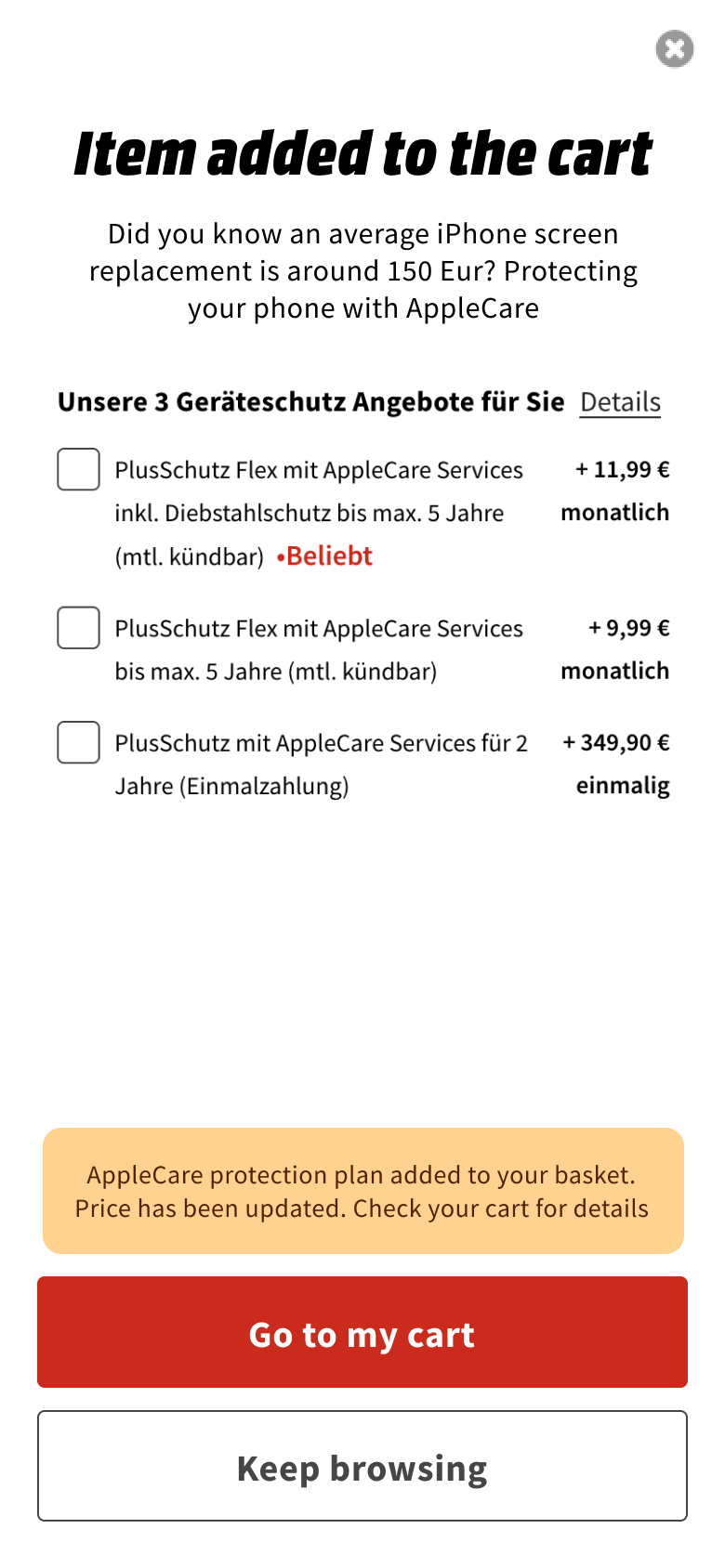Image resolution: width=725 pixels, height=1568 pixels.
Task: Tap Keep browsing button
Action: [362, 1466]
